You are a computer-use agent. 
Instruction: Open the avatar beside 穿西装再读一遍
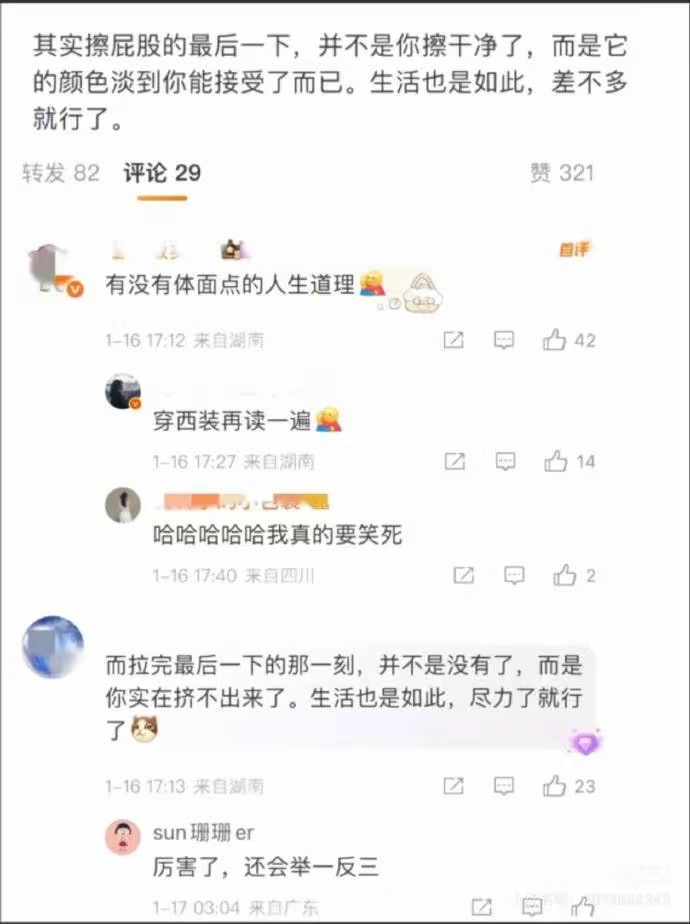click(123, 392)
